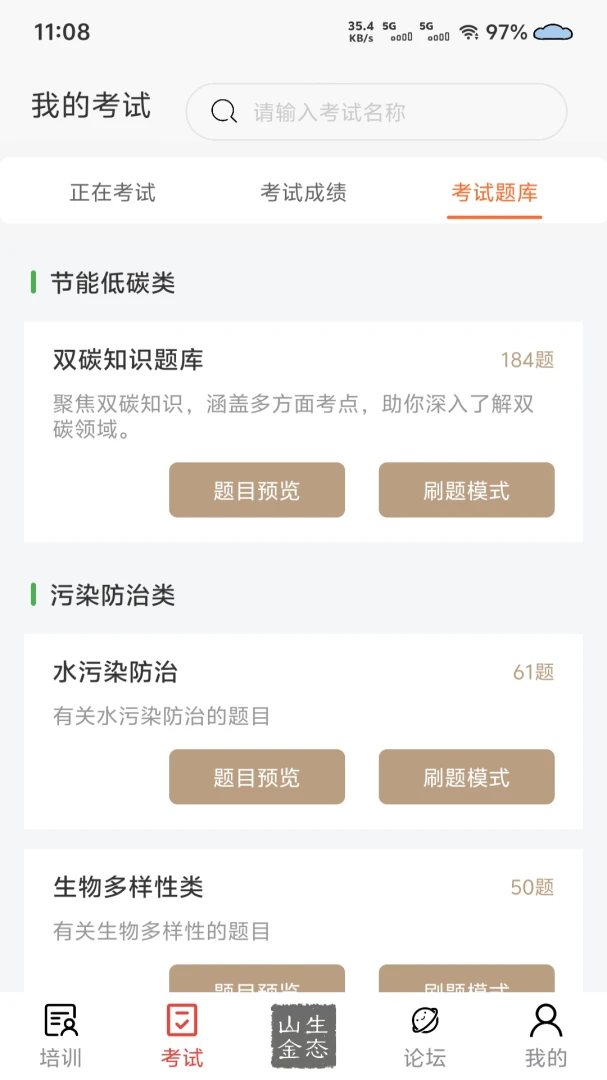
Task: Go to the 论坛 forum tab
Action: (424, 1035)
